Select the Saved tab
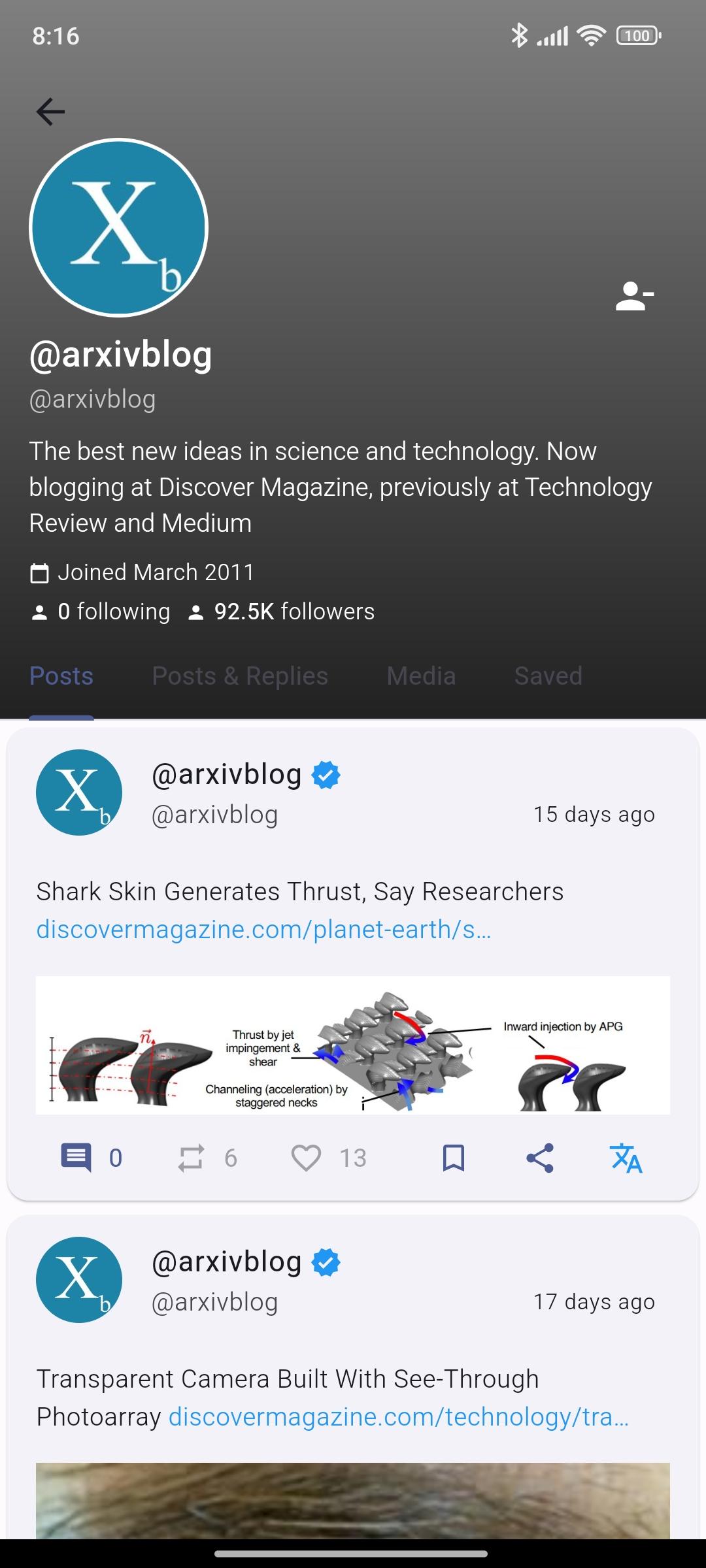The image size is (706, 1568). click(548, 676)
